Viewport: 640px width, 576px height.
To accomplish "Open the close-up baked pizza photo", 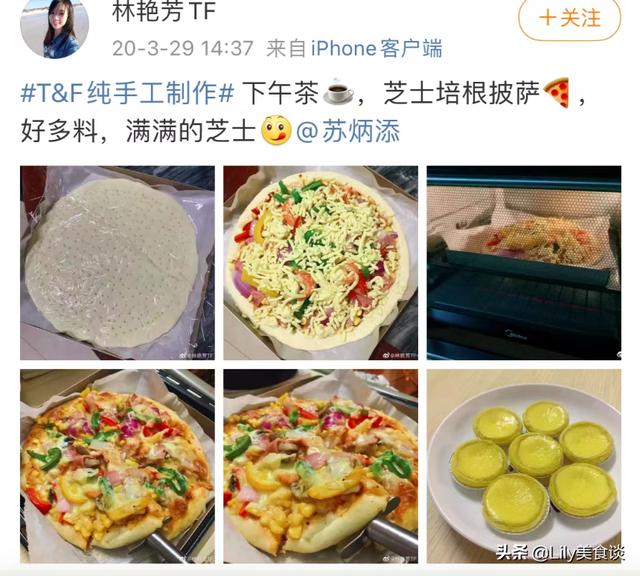I will point(320,465).
